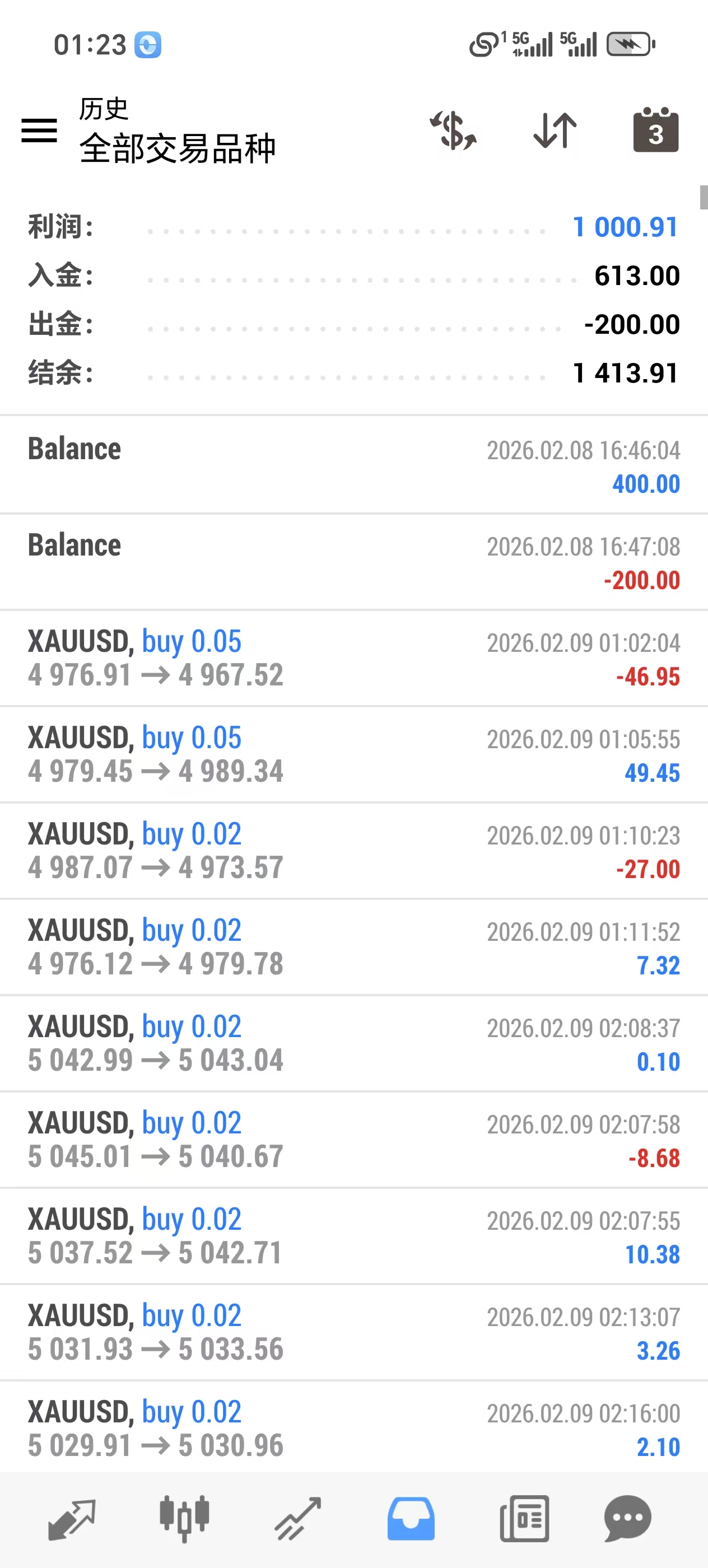Switch to the Quotes tab
708x1568 pixels.
(72, 1519)
